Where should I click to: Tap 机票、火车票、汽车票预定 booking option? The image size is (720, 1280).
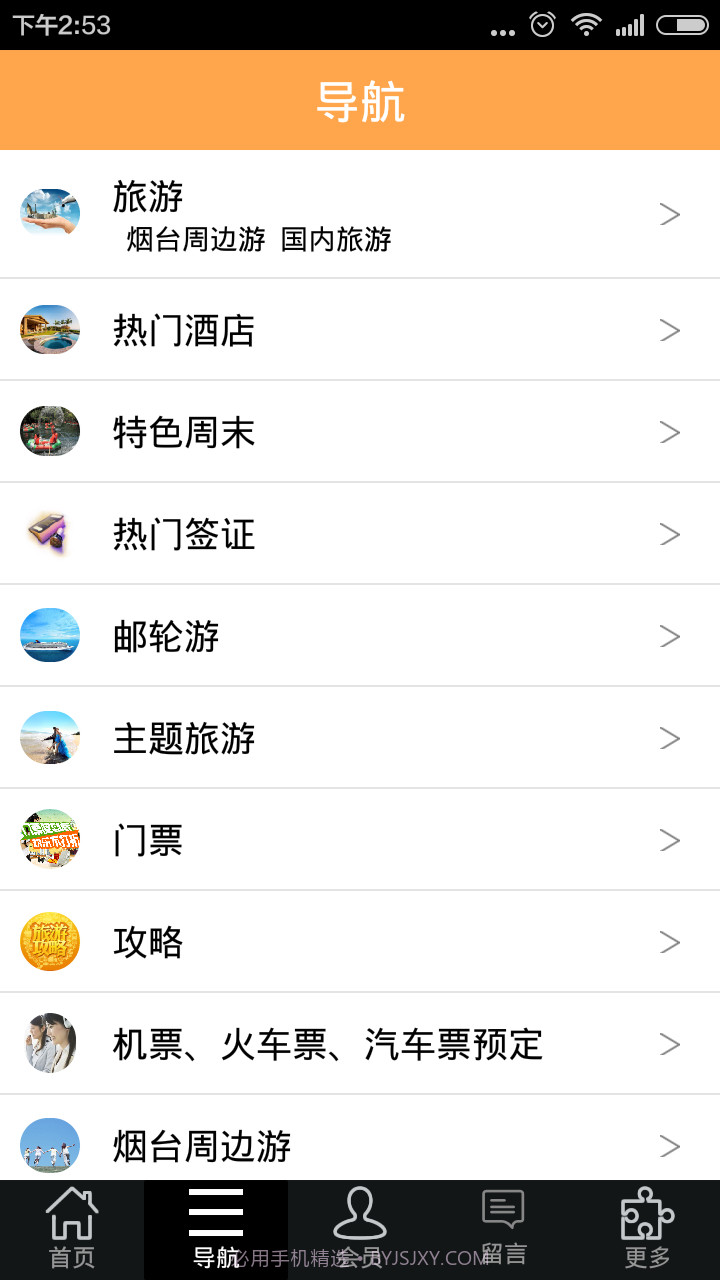pos(328,1044)
